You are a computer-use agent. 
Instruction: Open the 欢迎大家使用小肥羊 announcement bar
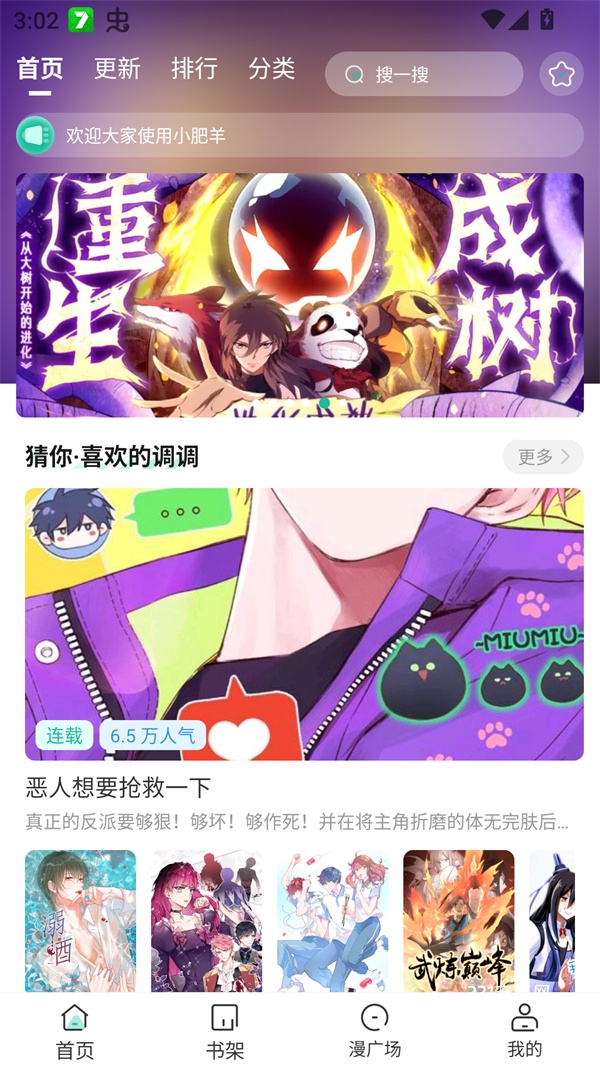click(299, 135)
